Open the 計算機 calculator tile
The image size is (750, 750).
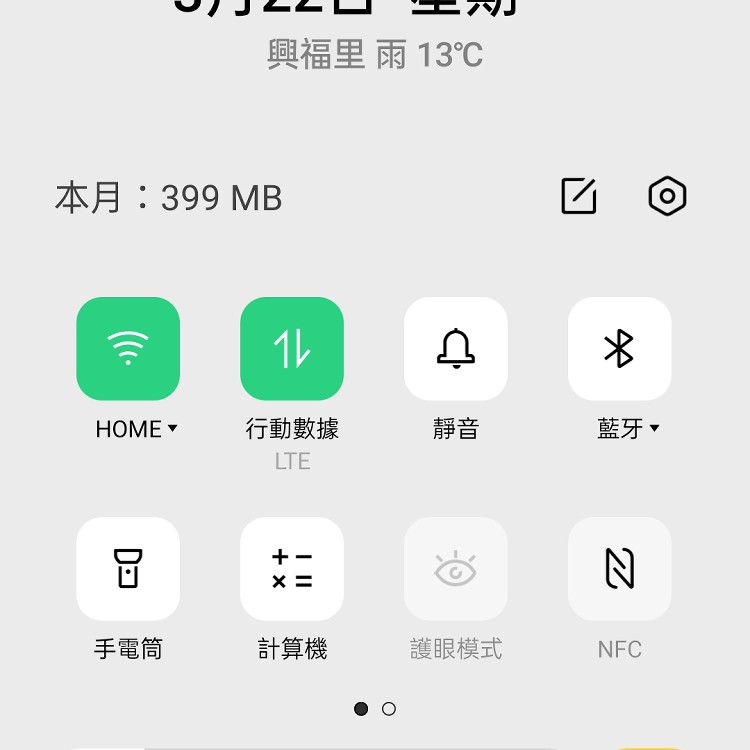pos(292,569)
